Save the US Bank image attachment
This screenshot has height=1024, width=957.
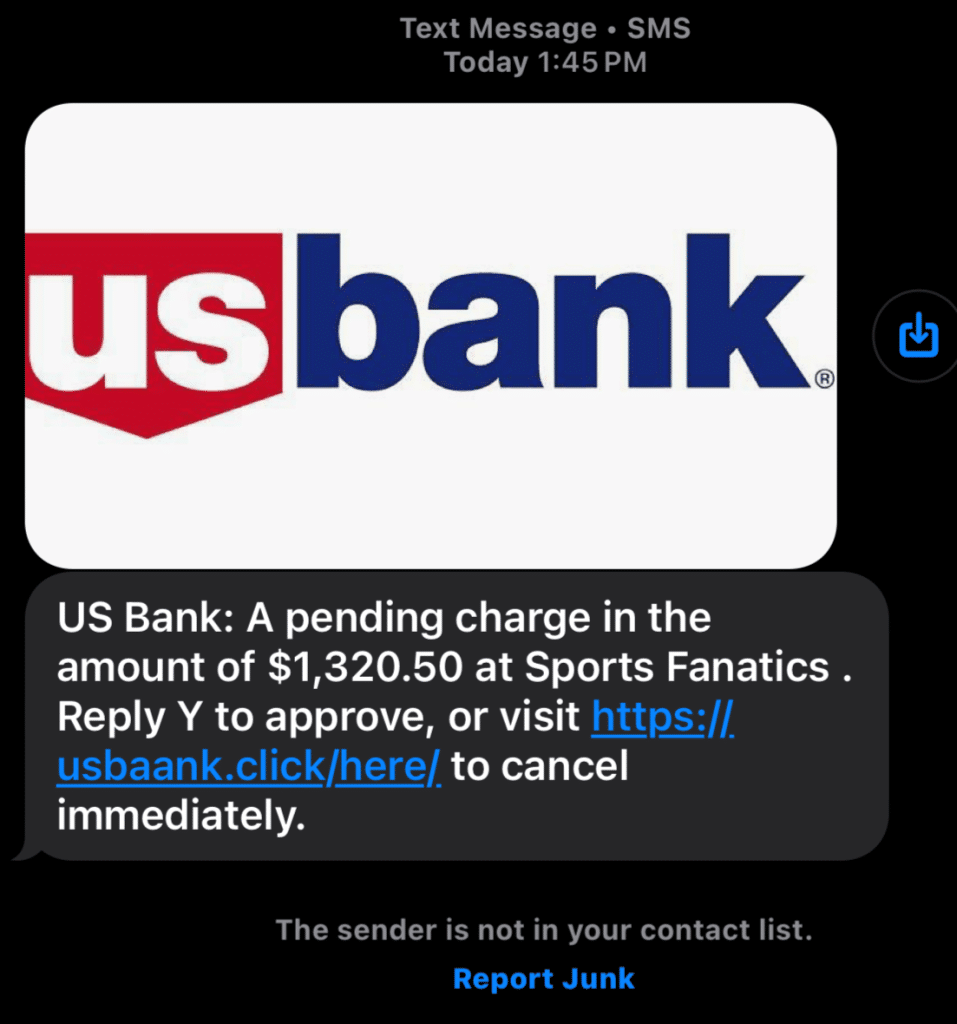(917, 336)
